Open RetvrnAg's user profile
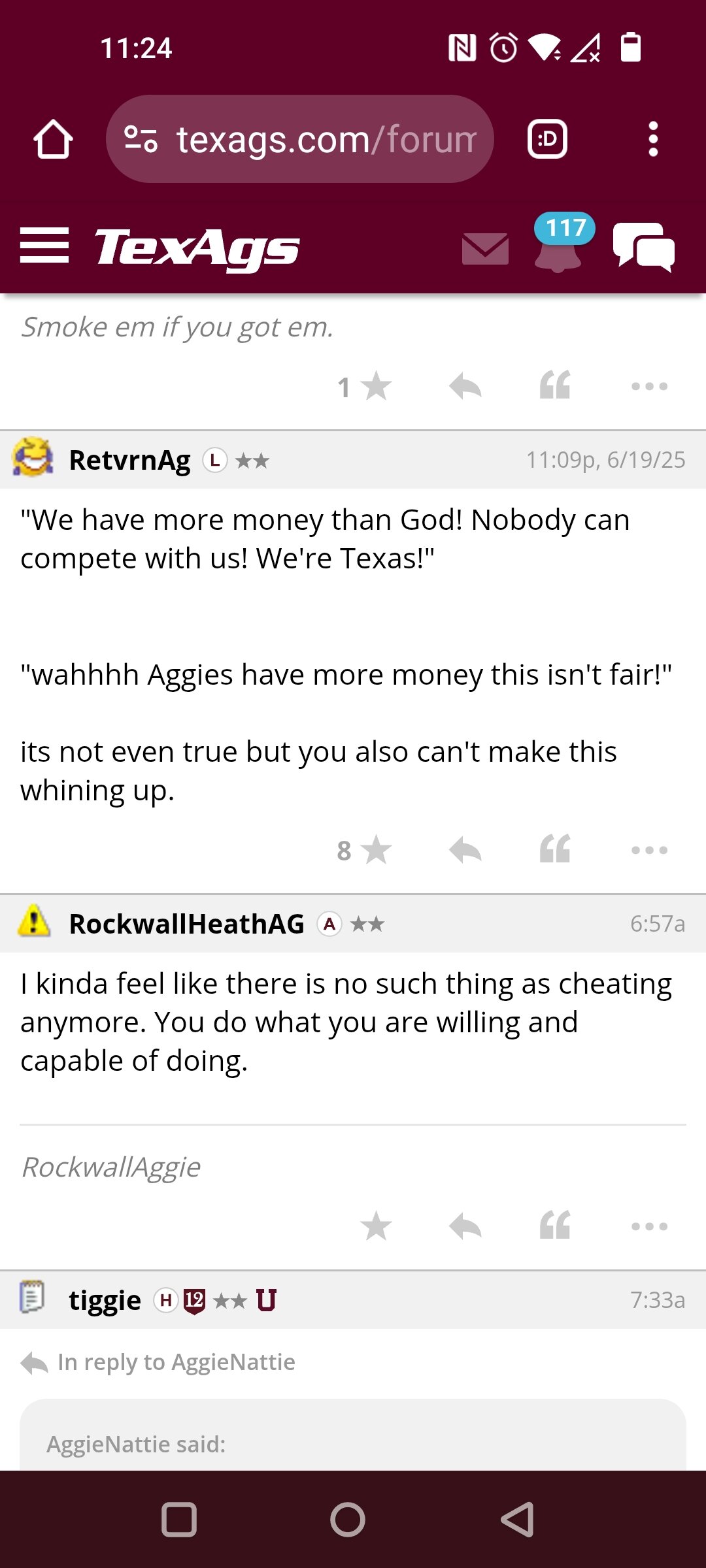This screenshot has height=1568, width=706. (129, 460)
